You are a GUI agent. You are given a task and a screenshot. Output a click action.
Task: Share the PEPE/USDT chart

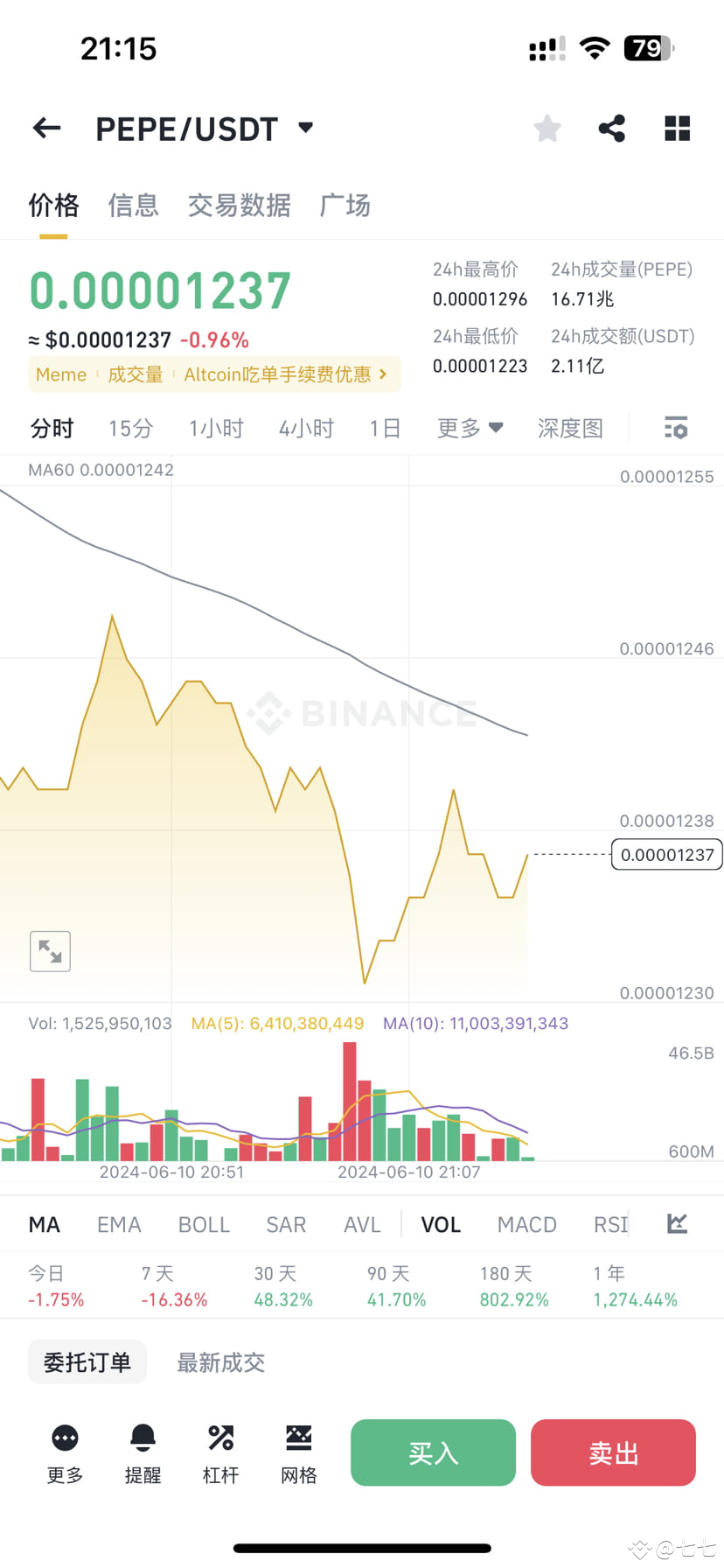click(x=611, y=128)
